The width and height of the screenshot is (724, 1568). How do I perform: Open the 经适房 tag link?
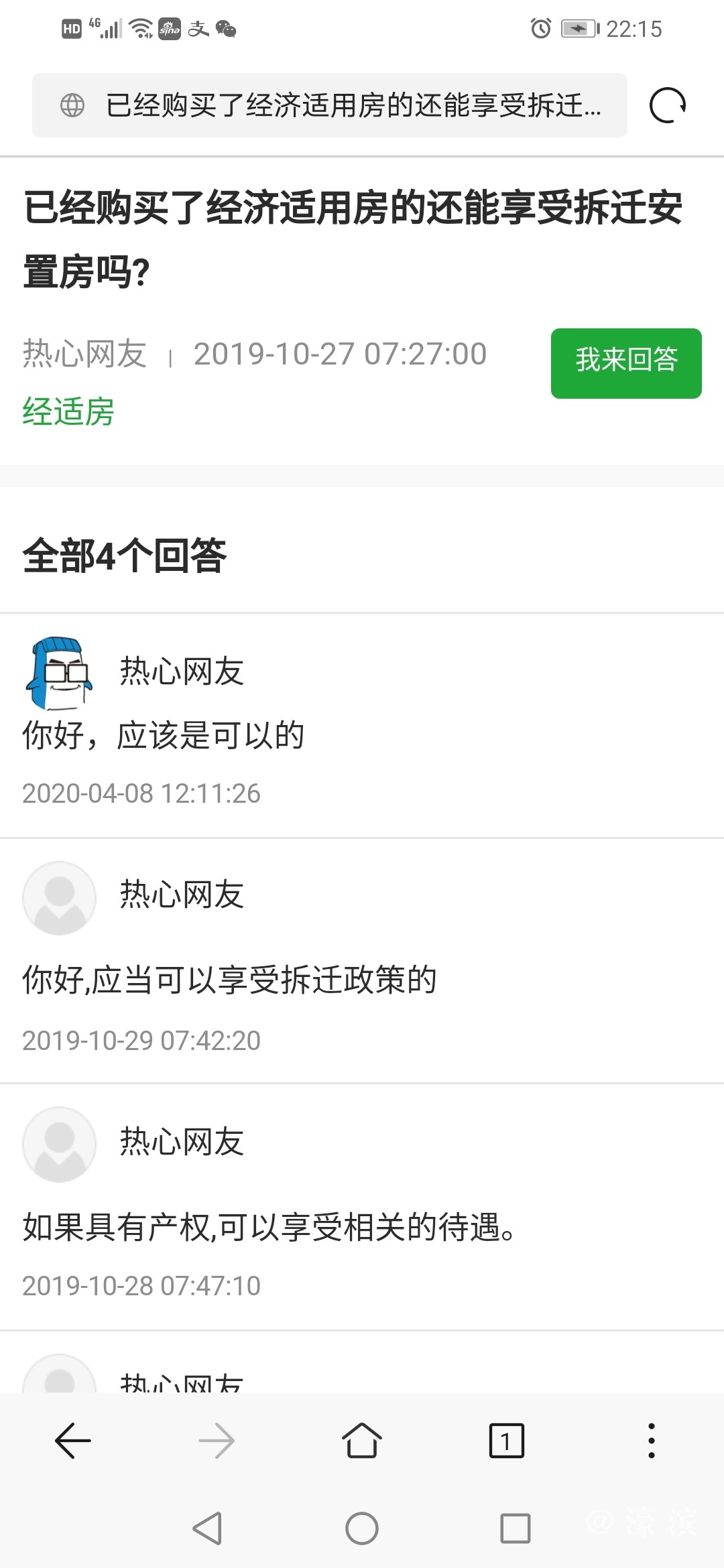point(68,411)
